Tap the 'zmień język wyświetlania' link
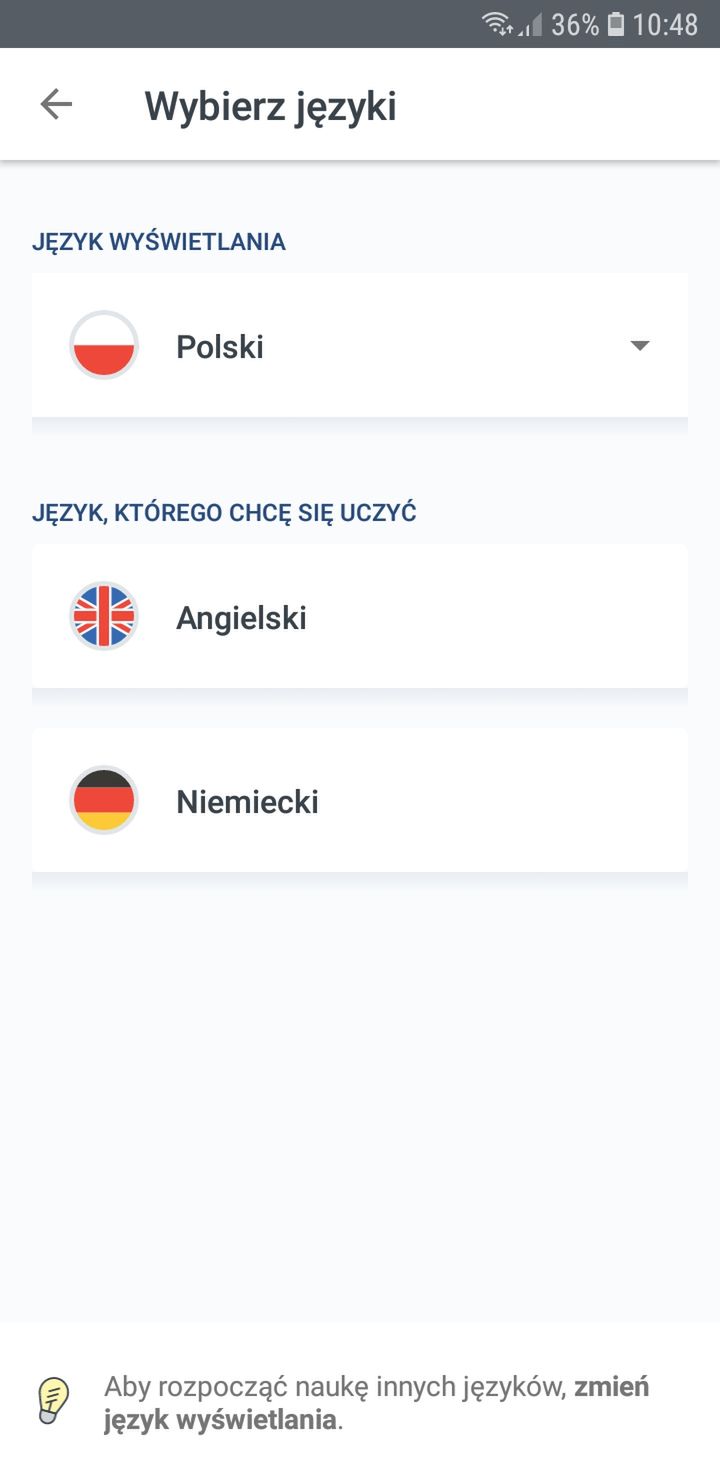The image size is (720, 1480). pyautogui.click(x=377, y=1403)
